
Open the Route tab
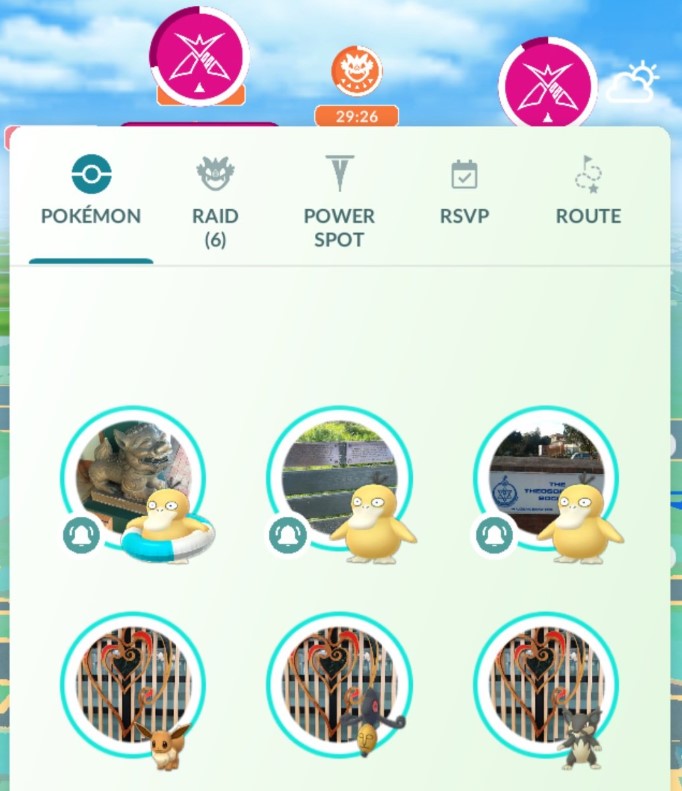tap(588, 195)
